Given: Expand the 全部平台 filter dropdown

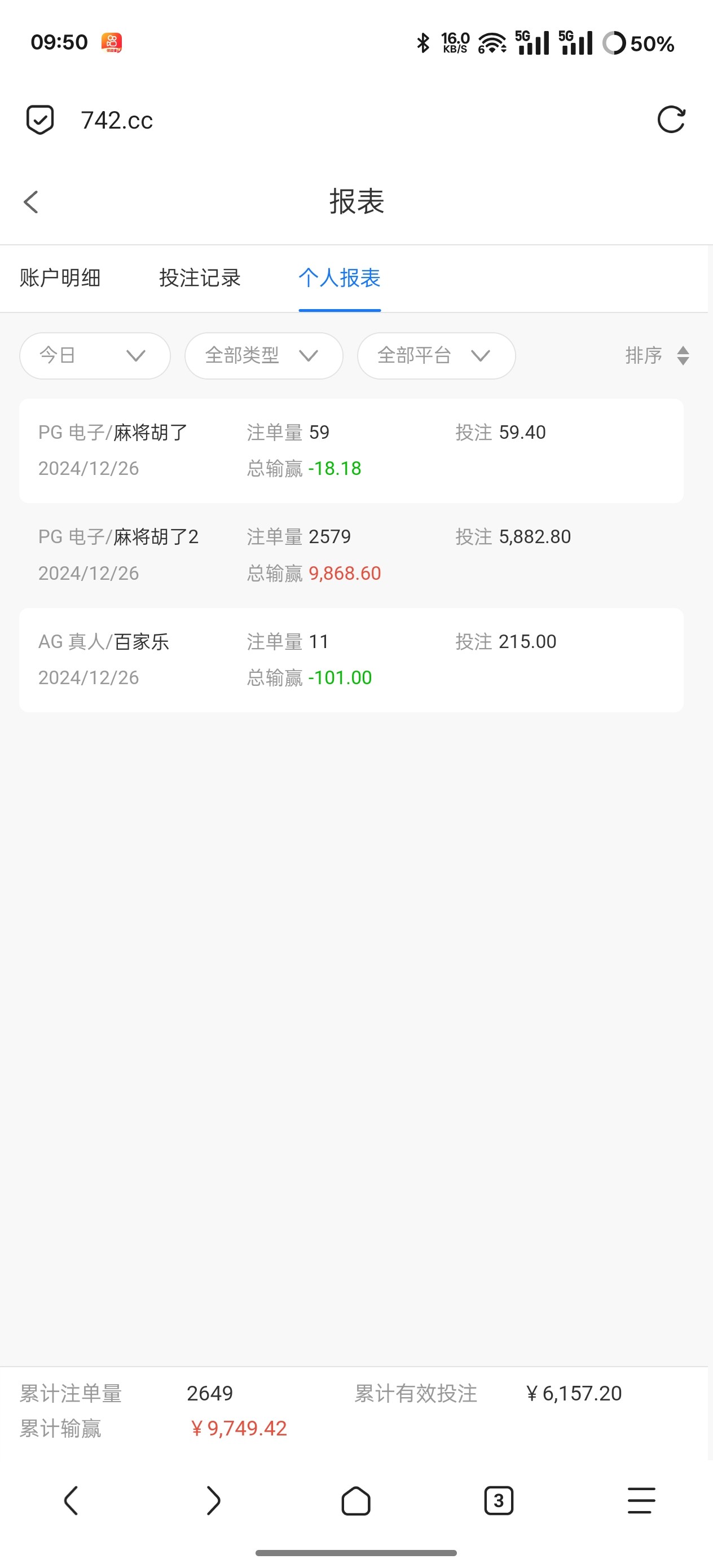Looking at the screenshot, I should pyautogui.click(x=435, y=355).
